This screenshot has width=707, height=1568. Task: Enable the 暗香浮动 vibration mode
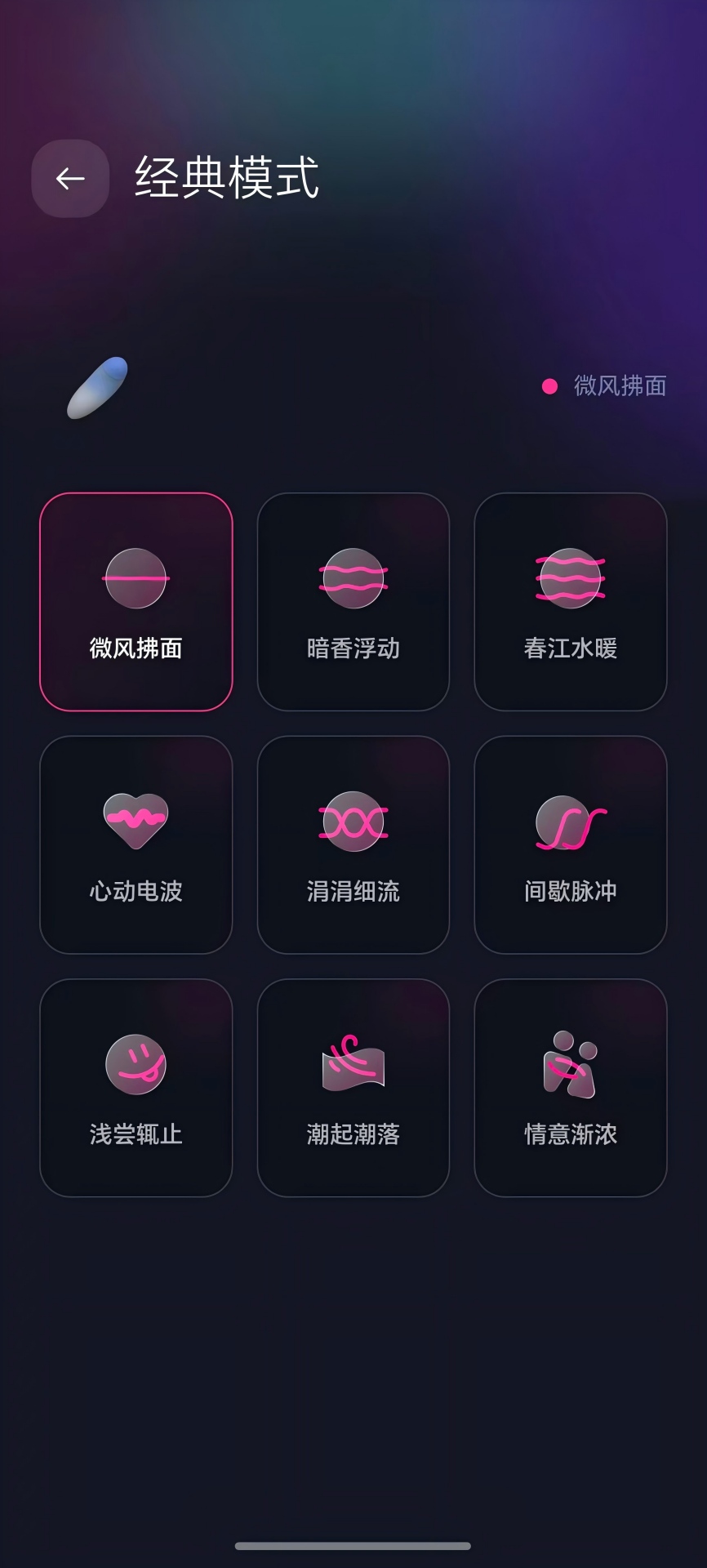[353, 602]
